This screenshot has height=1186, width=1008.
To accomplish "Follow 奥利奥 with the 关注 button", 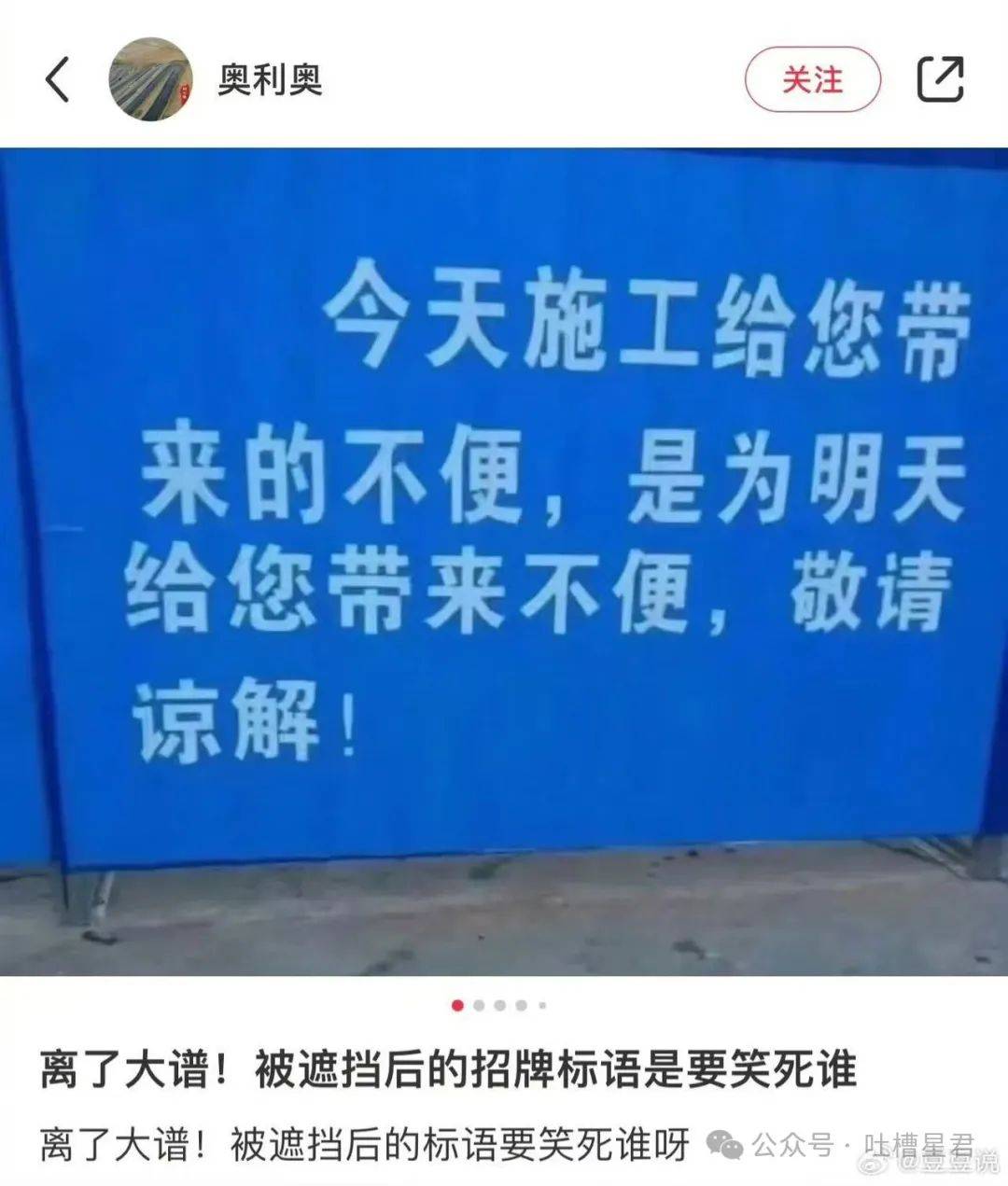I will tap(812, 80).
